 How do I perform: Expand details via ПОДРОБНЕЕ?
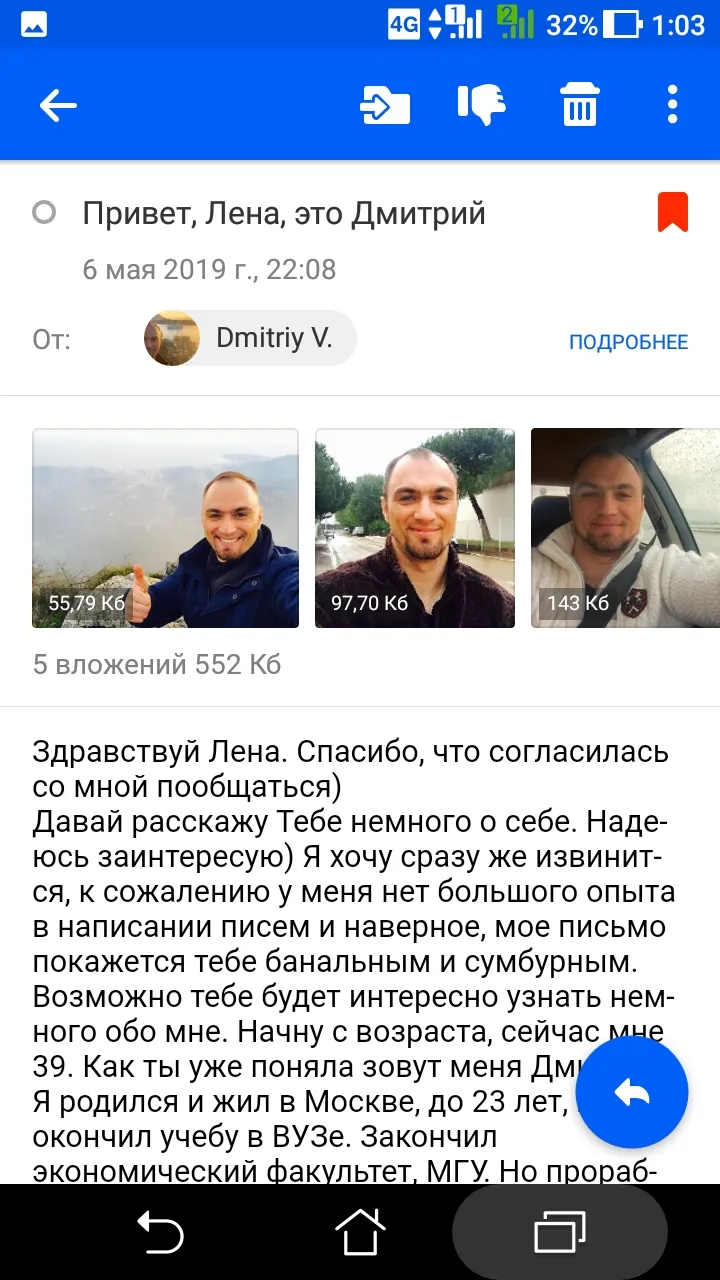coord(628,342)
